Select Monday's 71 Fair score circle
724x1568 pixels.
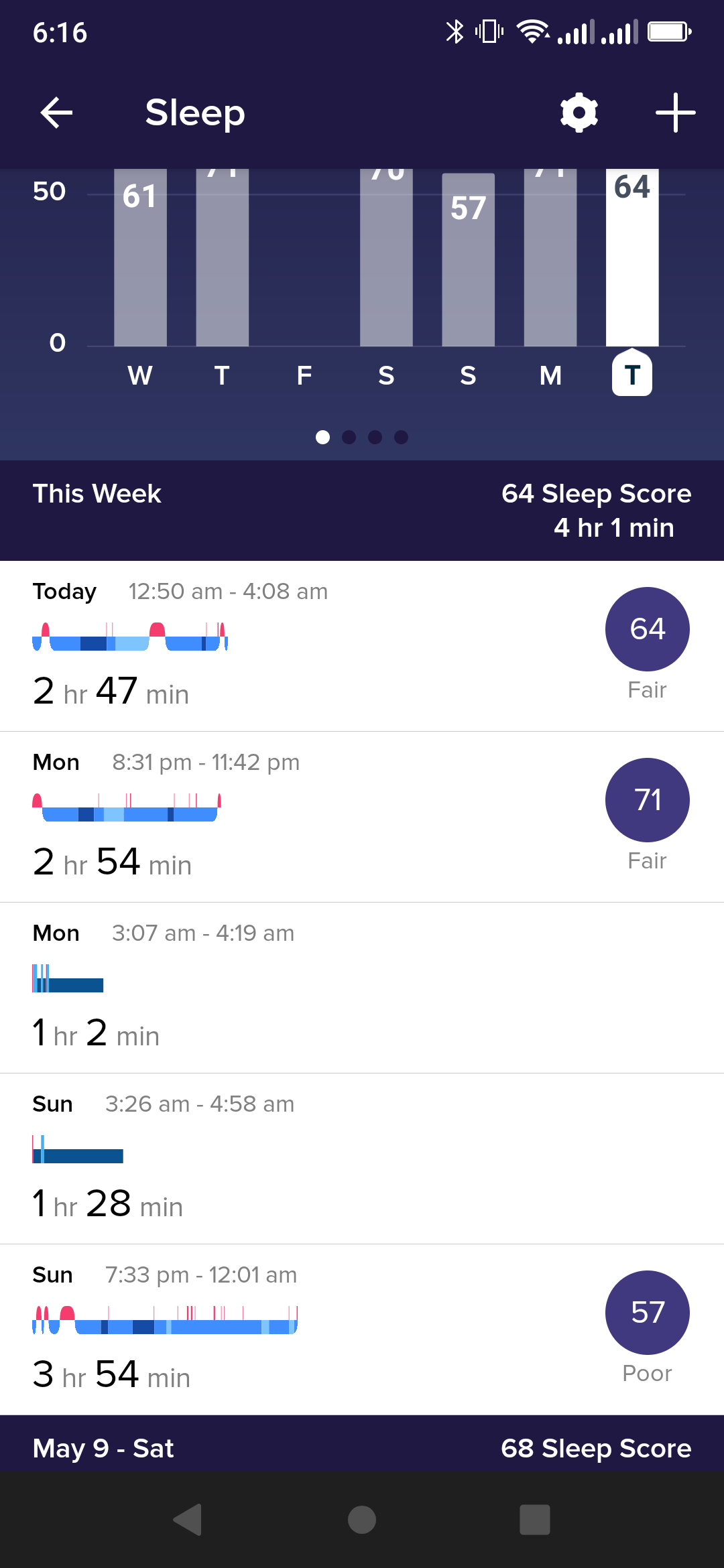tap(647, 800)
